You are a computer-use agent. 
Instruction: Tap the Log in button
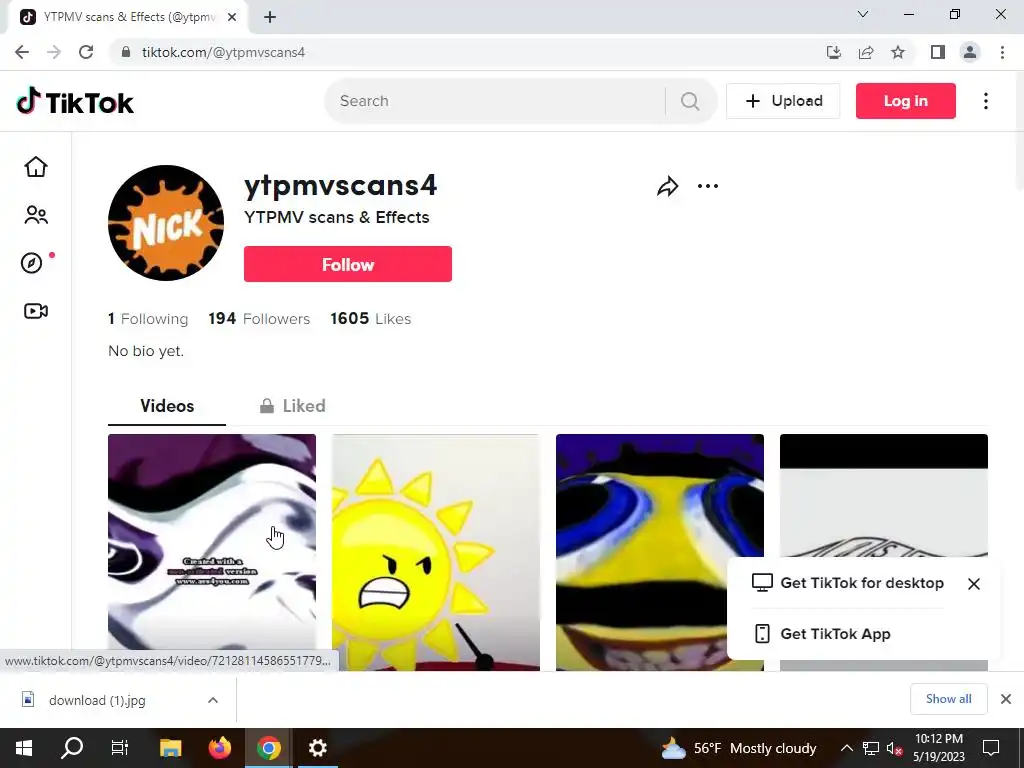pyautogui.click(x=905, y=101)
